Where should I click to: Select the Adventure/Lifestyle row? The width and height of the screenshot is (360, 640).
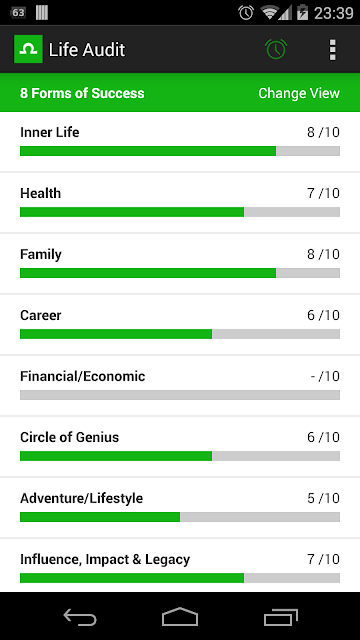[180, 508]
